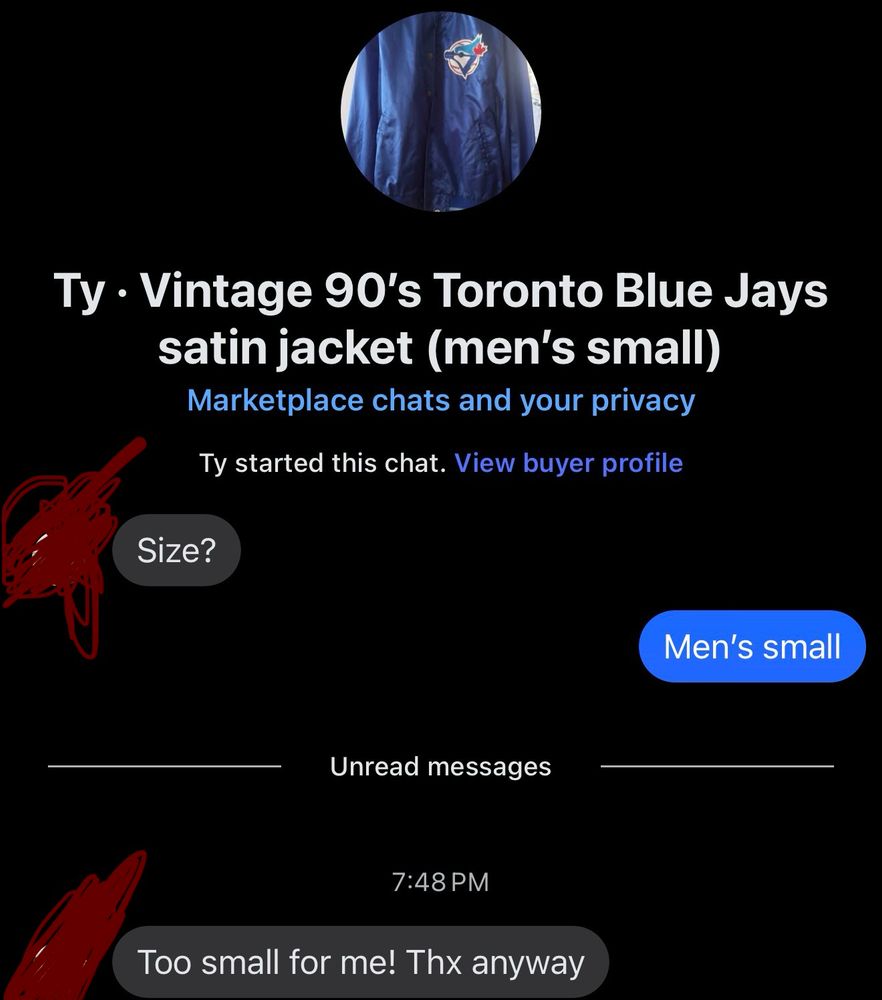Open the Blue Jays jacket listing photo

[x=441, y=111]
